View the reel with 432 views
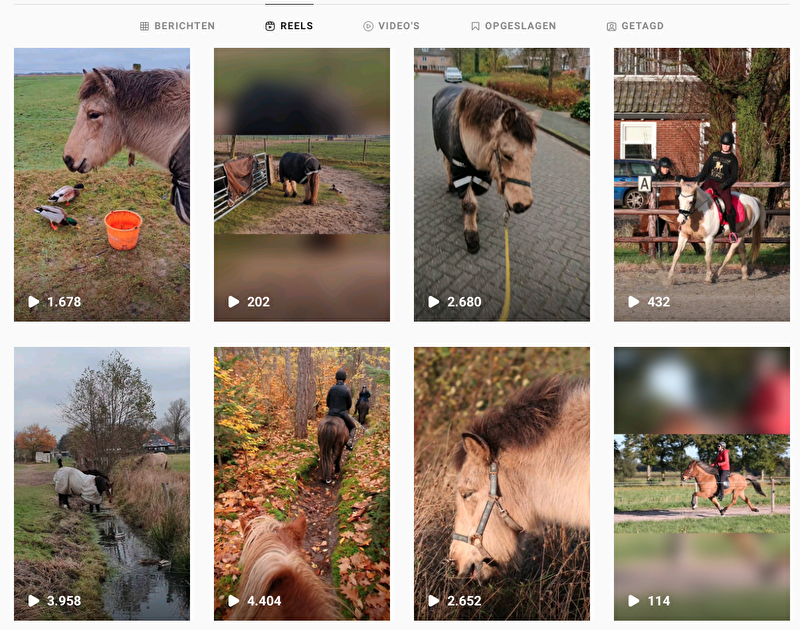 702,184
